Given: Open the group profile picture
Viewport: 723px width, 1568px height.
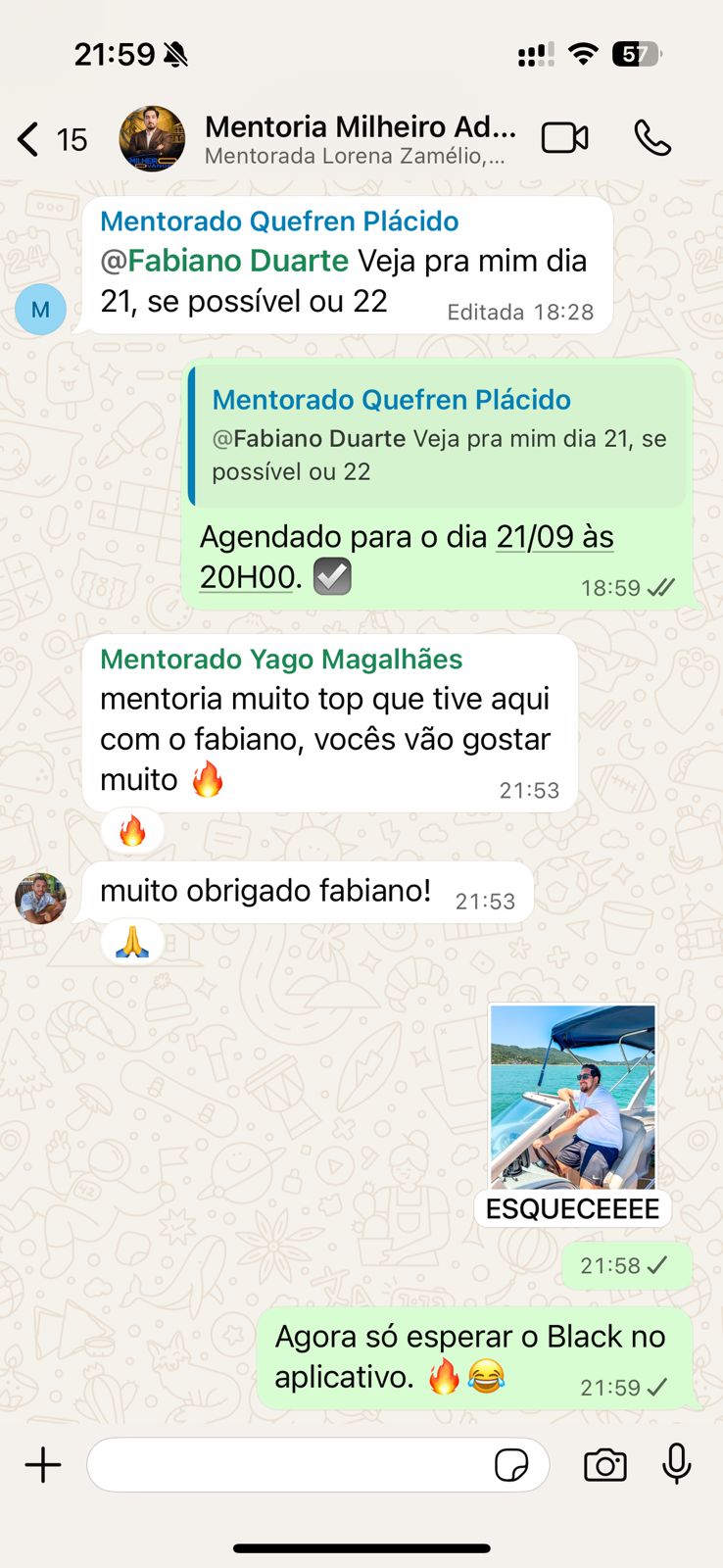Looking at the screenshot, I should tap(152, 139).
